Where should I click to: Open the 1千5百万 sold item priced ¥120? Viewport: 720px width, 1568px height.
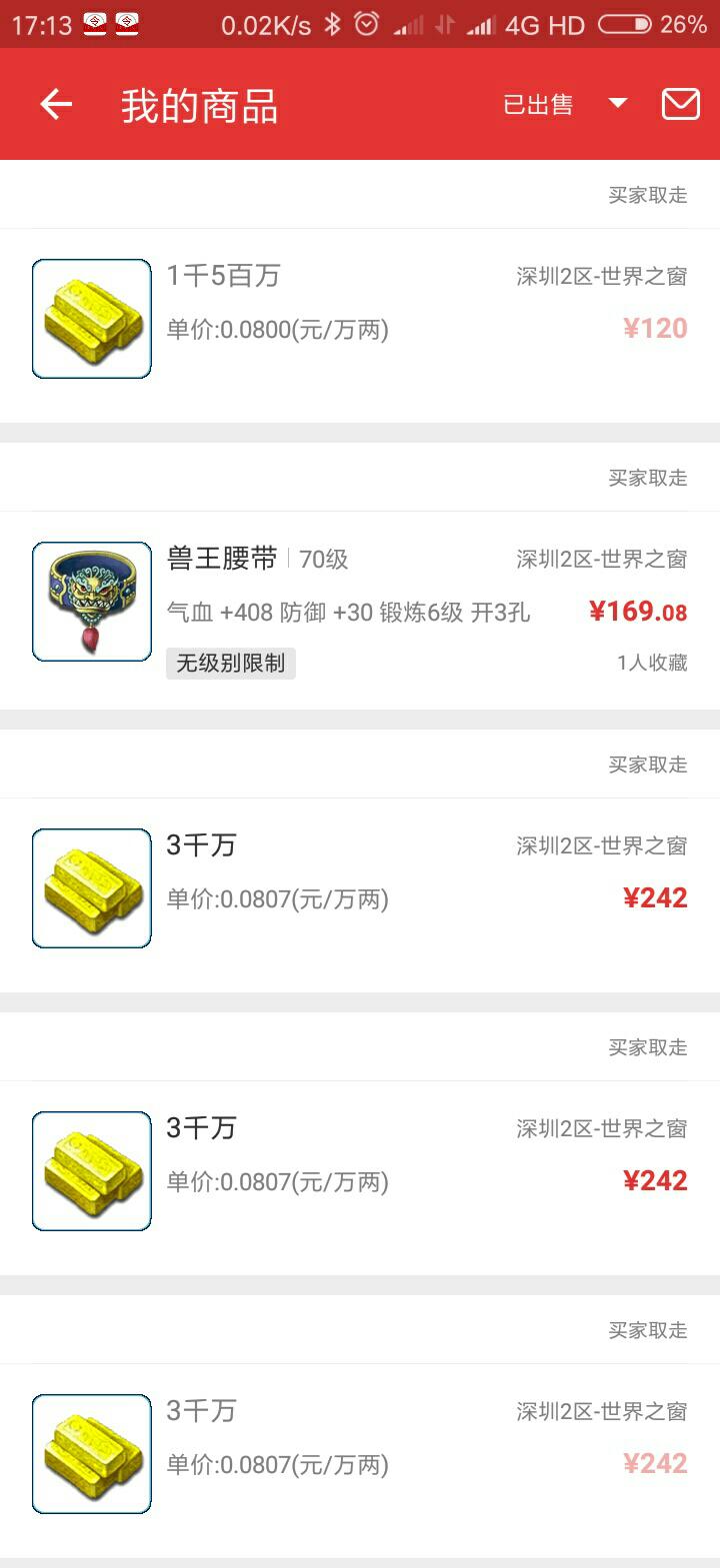[x=360, y=320]
